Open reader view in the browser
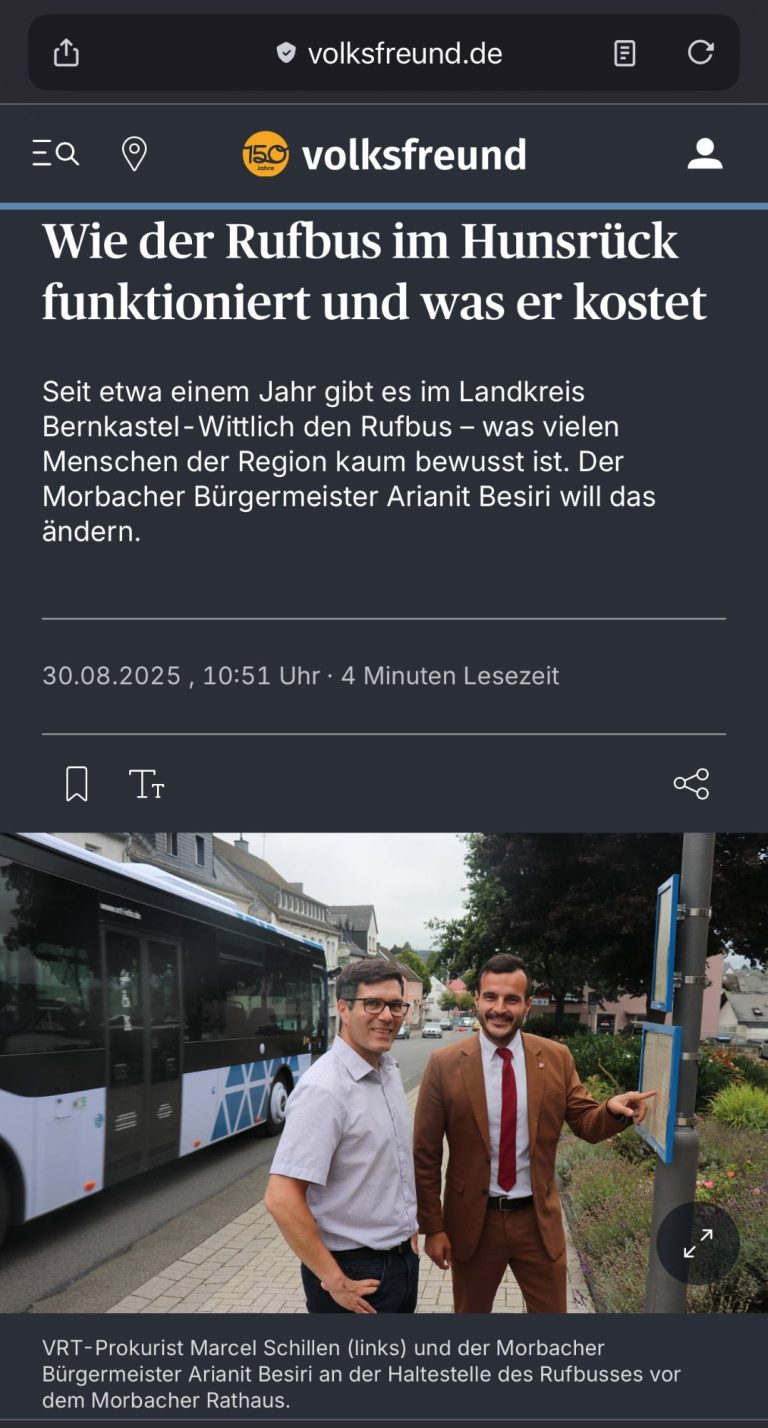This screenshot has width=768, height=1428. click(x=625, y=53)
